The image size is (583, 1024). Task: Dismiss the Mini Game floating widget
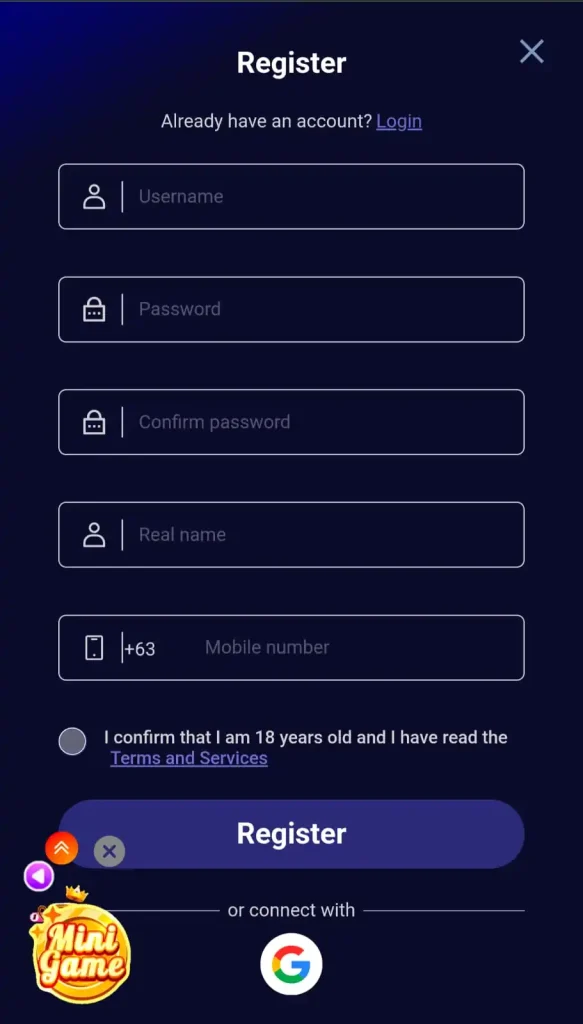click(x=109, y=851)
